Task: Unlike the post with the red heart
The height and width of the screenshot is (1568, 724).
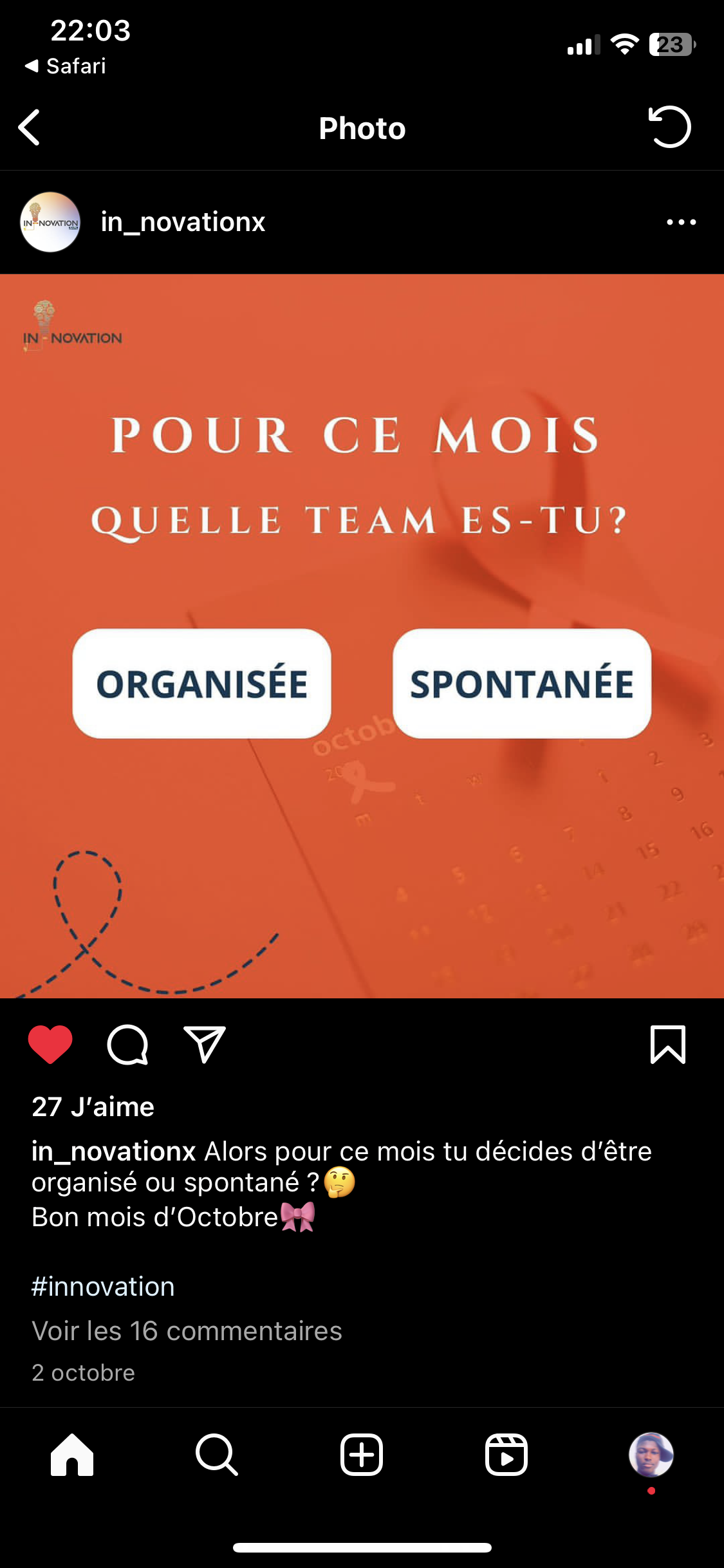Action: (50, 1044)
